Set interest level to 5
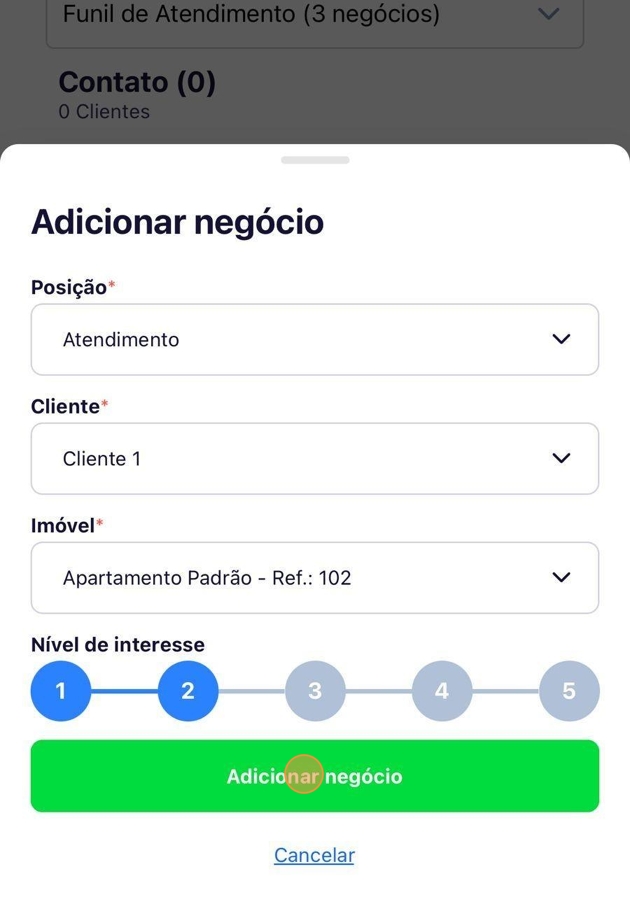630x897 pixels. pos(568,691)
